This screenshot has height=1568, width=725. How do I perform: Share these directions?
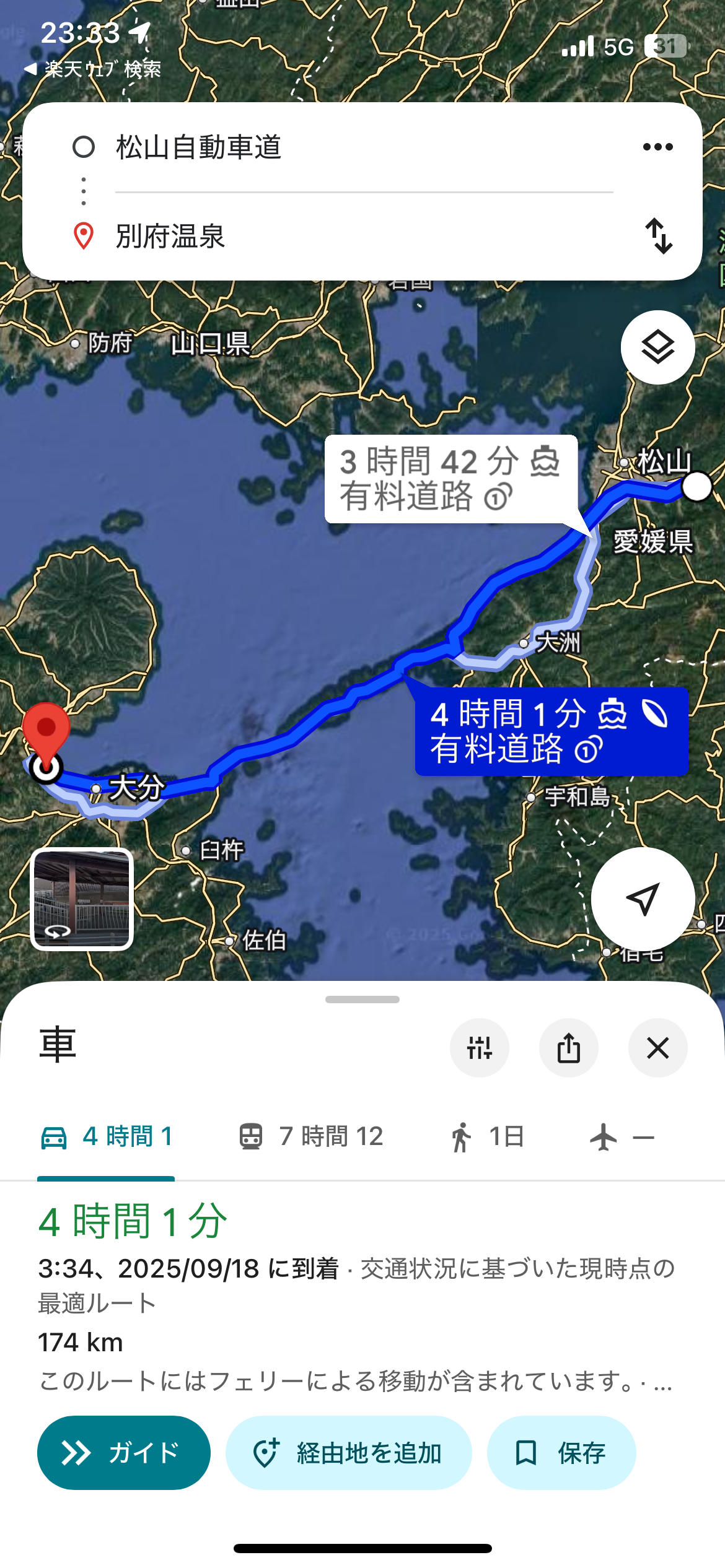(568, 1048)
